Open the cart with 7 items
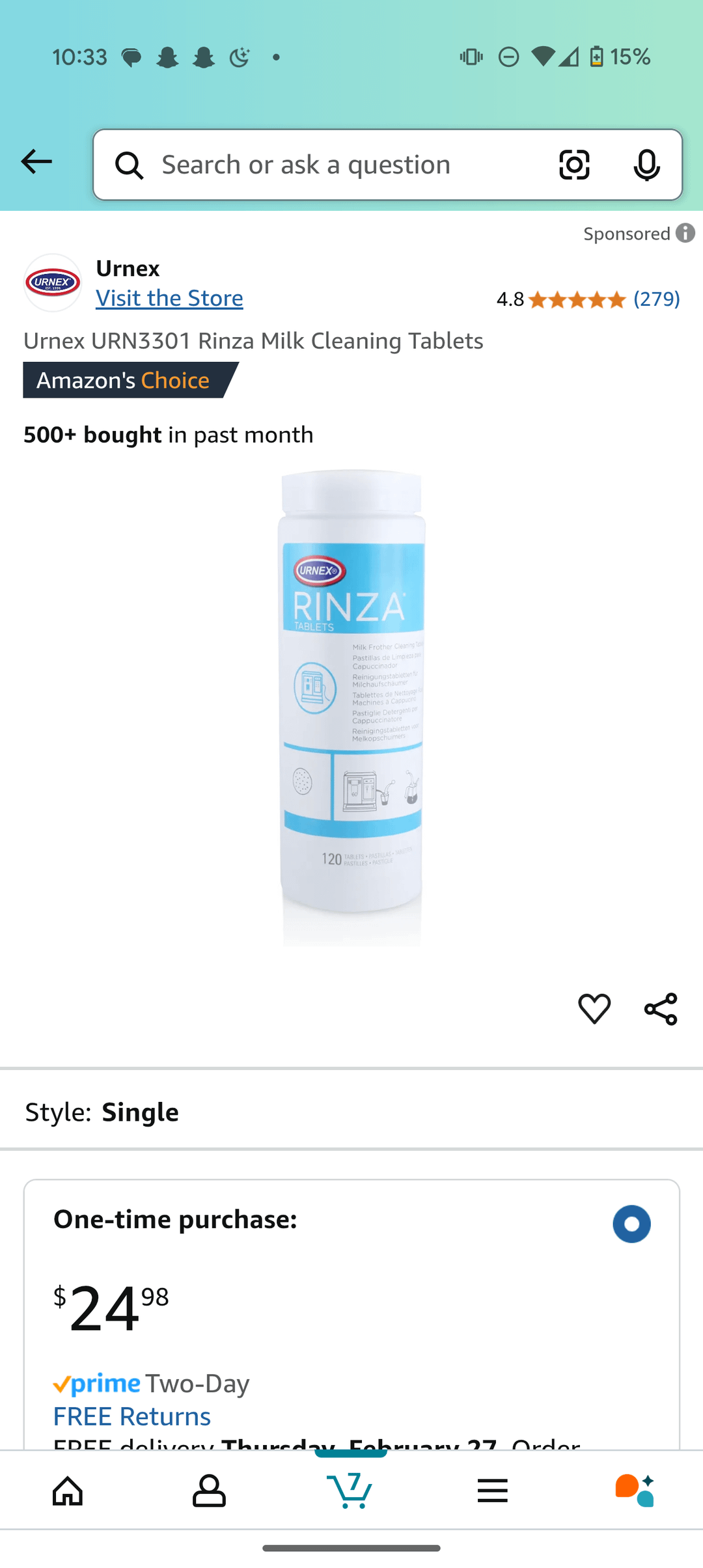 (x=350, y=1491)
